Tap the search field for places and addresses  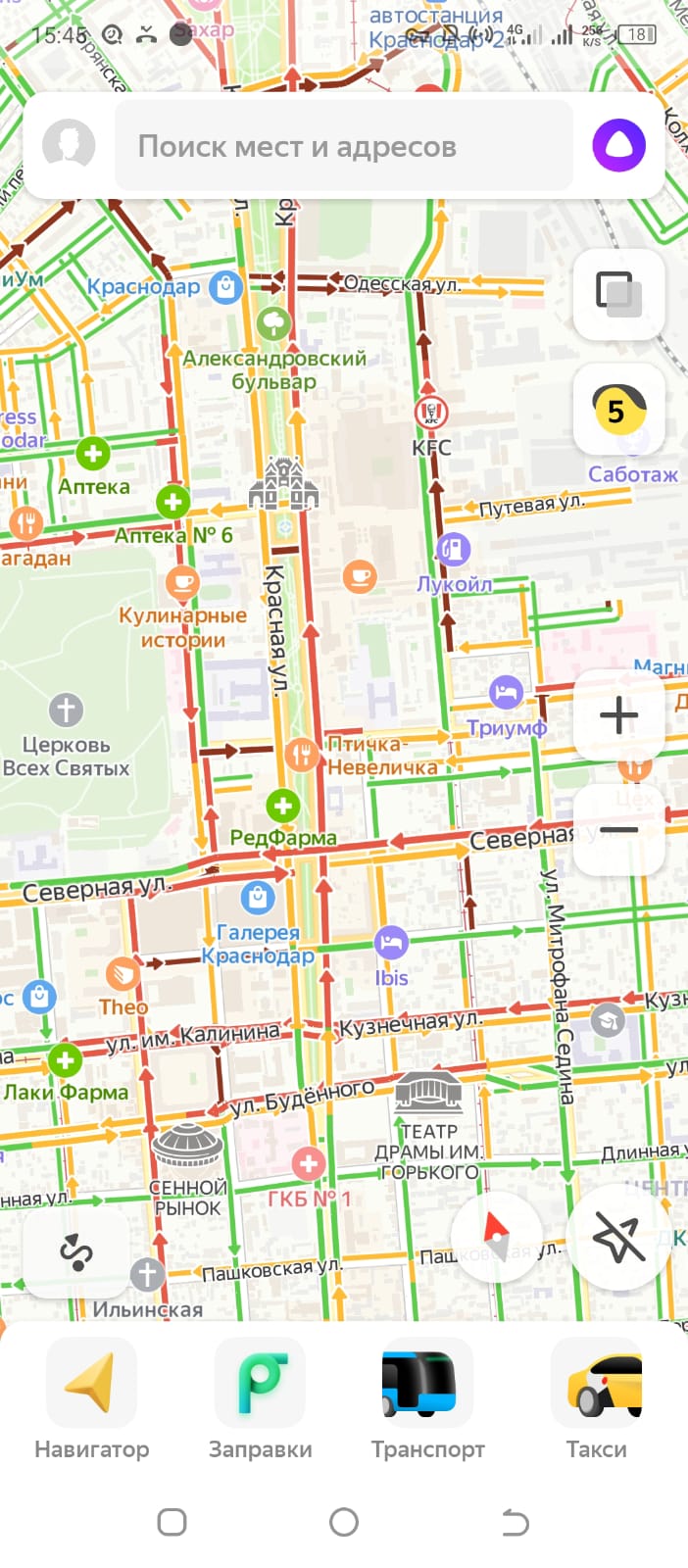click(343, 146)
